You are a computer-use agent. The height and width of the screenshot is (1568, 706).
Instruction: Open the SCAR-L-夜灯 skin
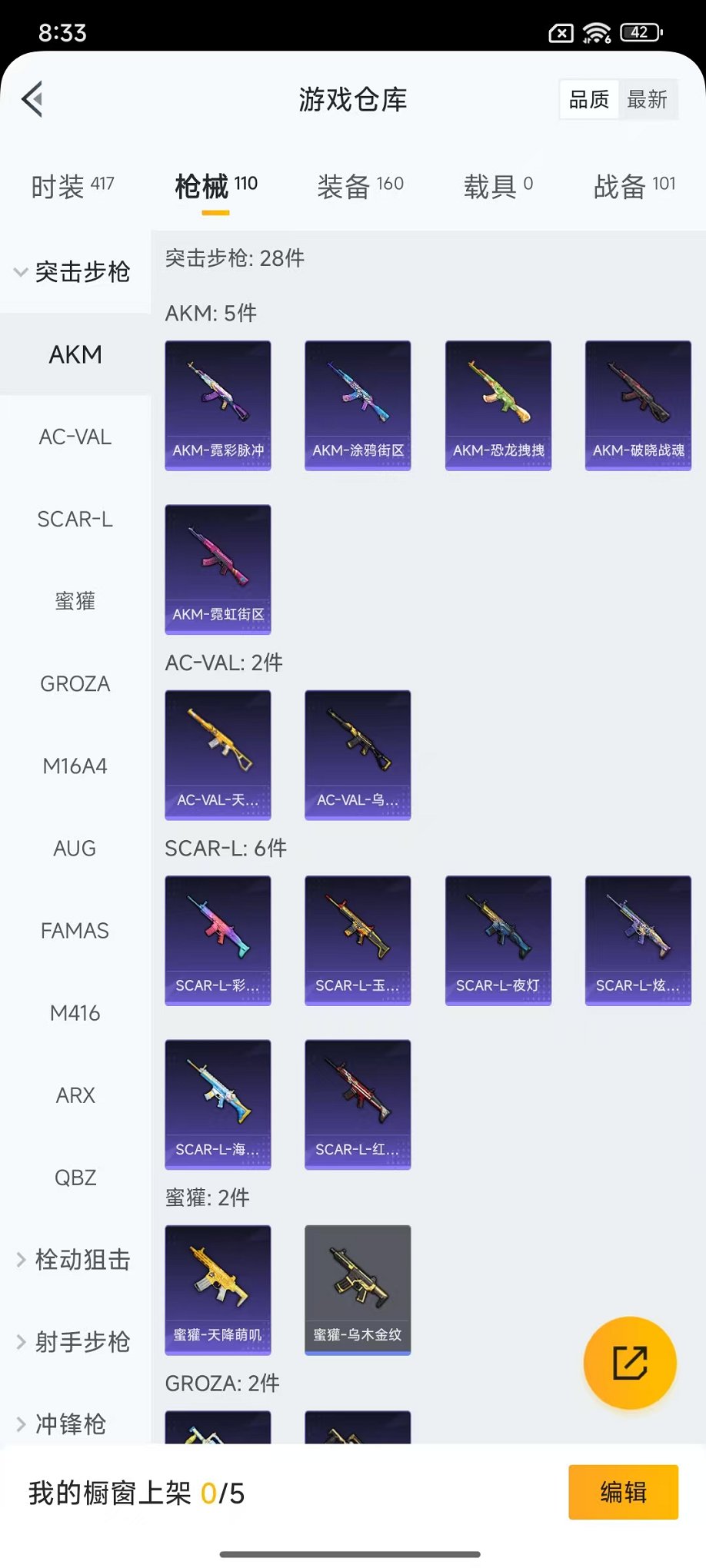(x=498, y=940)
